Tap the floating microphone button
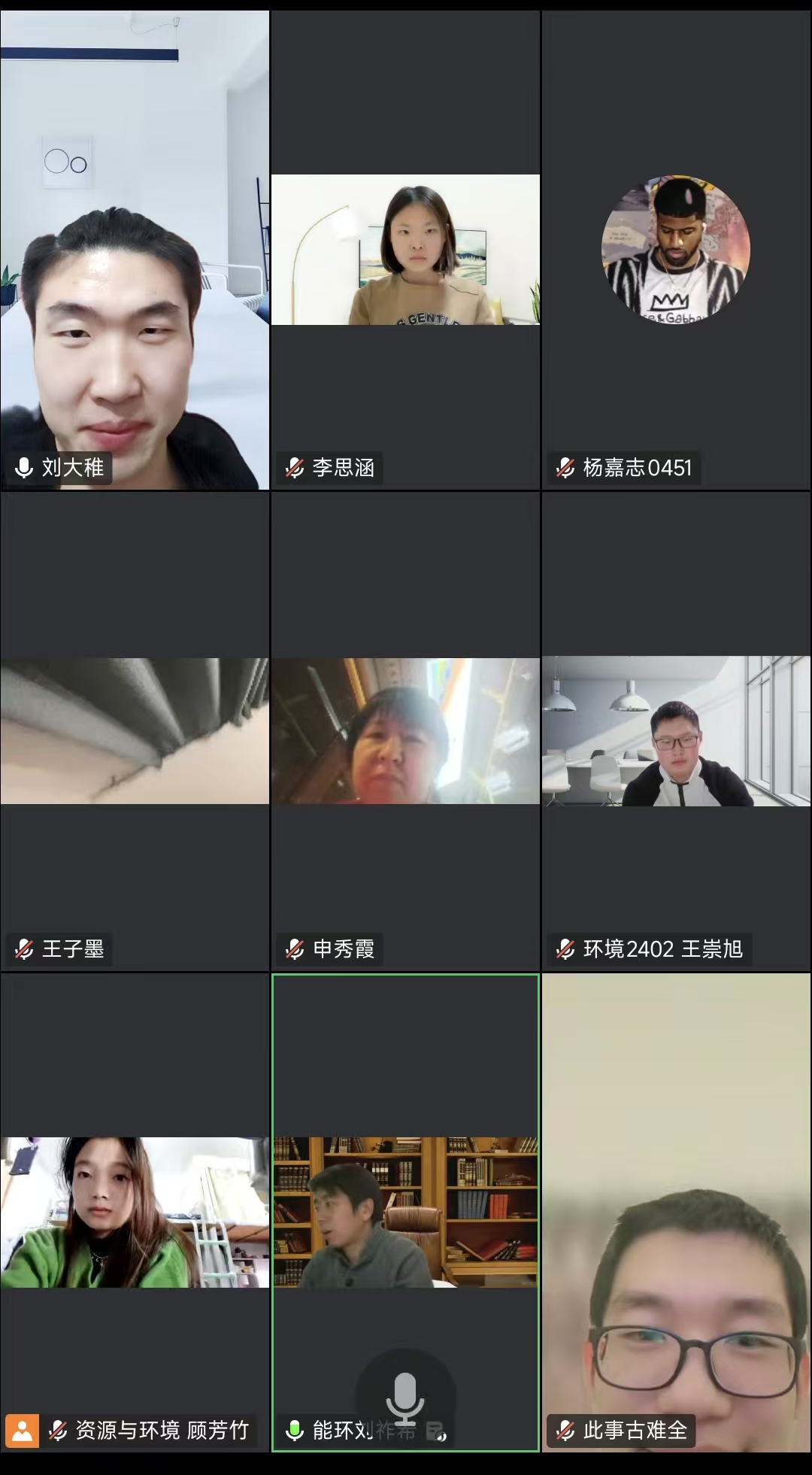This screenshot has height=1475, width=812. click(405, 1398)
